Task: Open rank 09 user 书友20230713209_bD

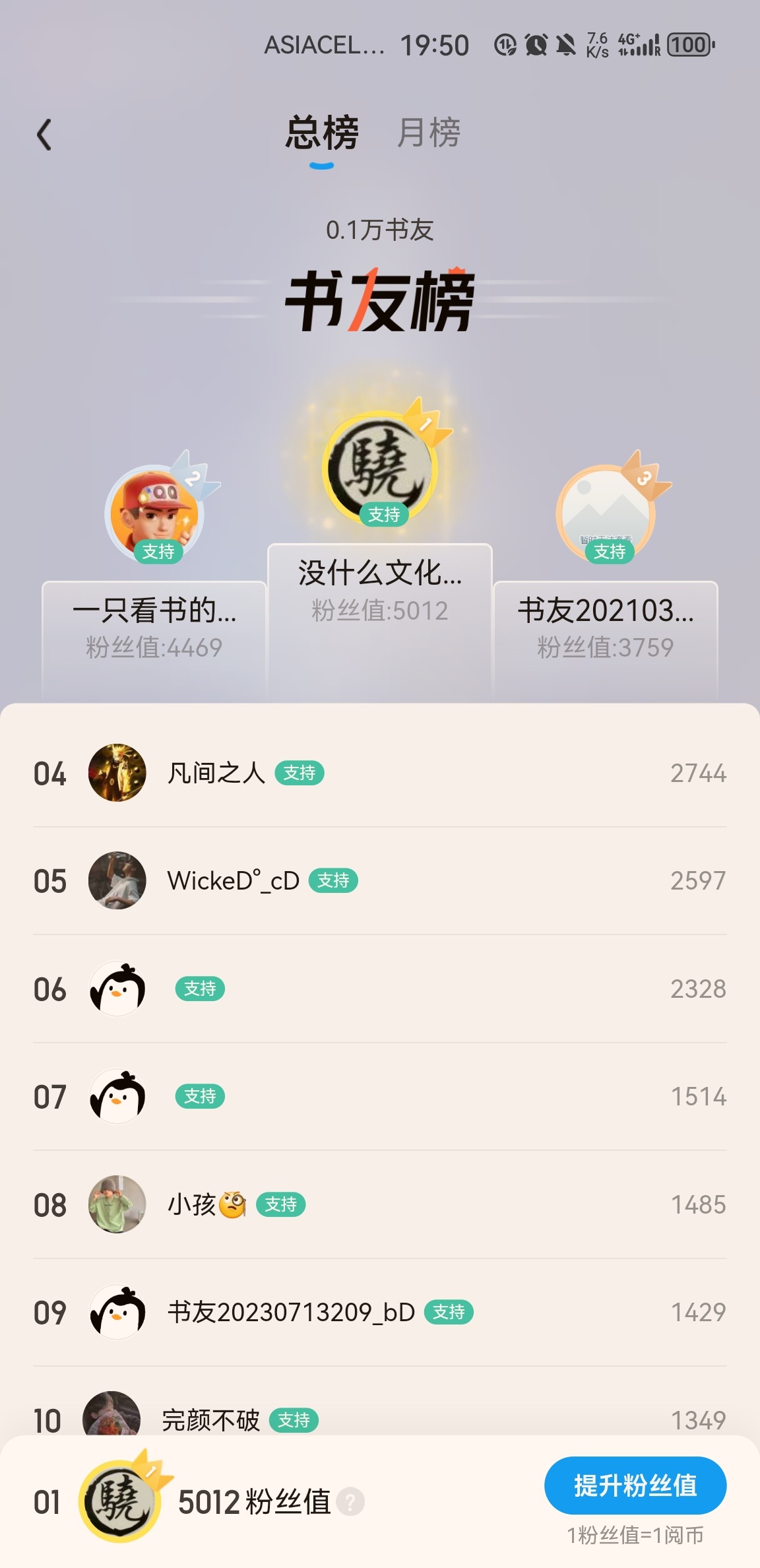Action: pos(290,1312)
